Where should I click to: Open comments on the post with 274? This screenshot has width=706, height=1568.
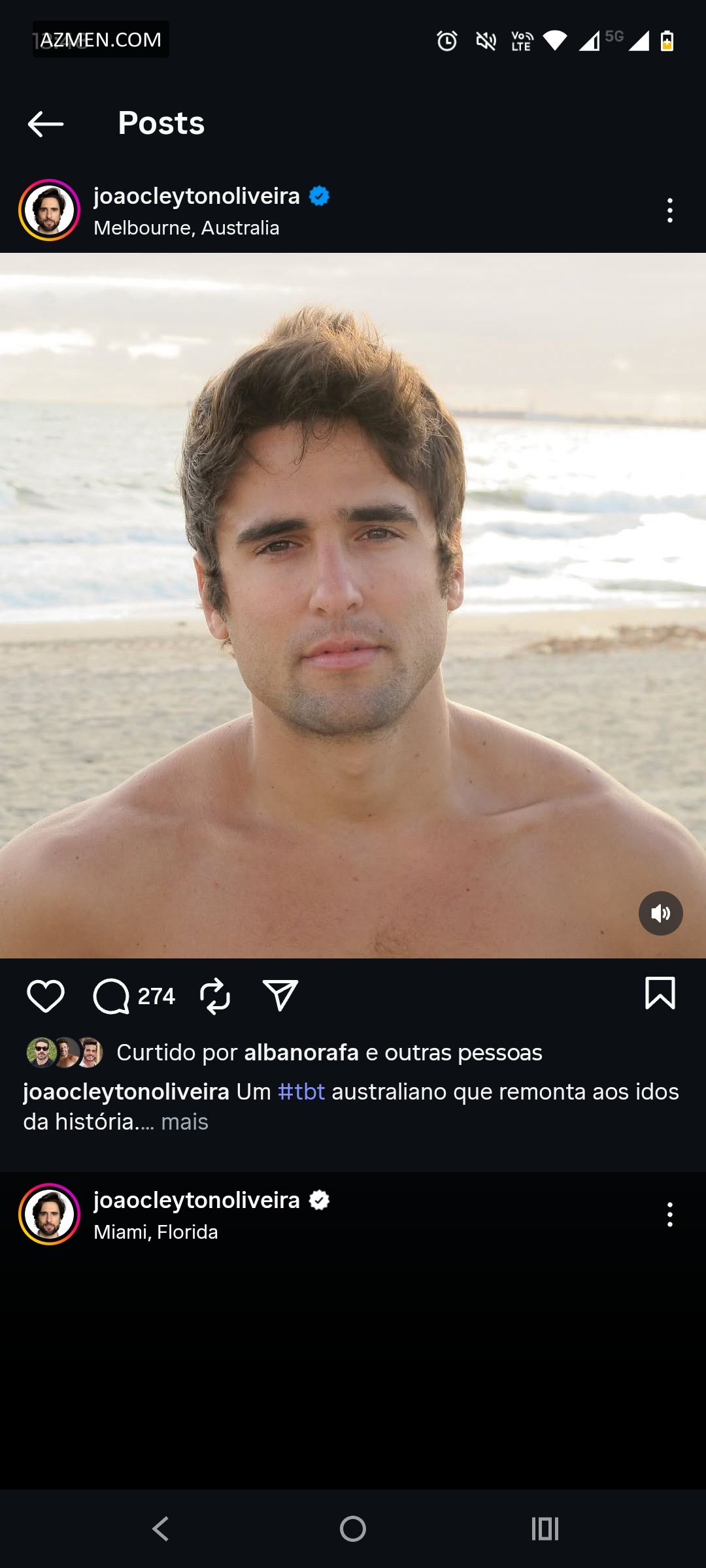tap(112, 996)
